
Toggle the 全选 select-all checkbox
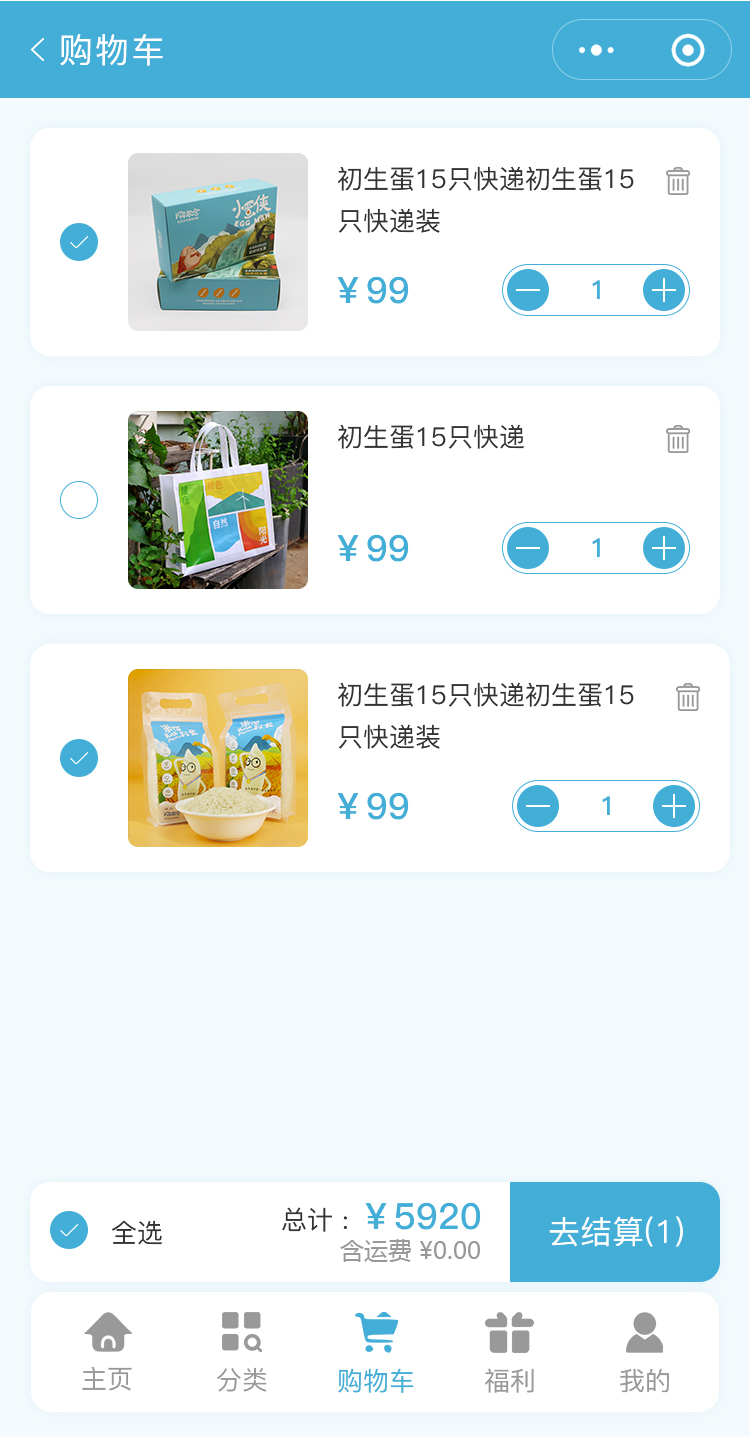[x=69, y=1231]
